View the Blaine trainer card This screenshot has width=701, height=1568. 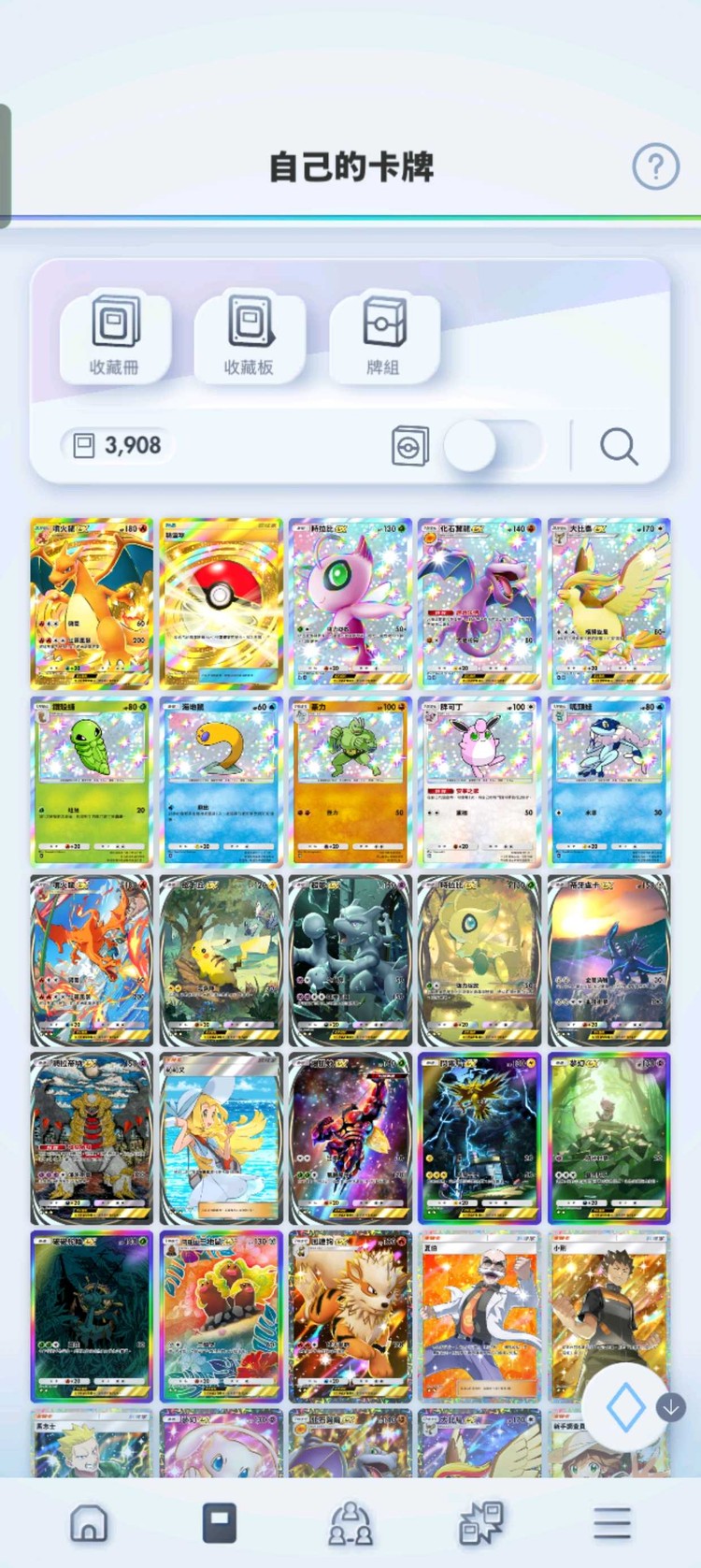point(479,1315)
